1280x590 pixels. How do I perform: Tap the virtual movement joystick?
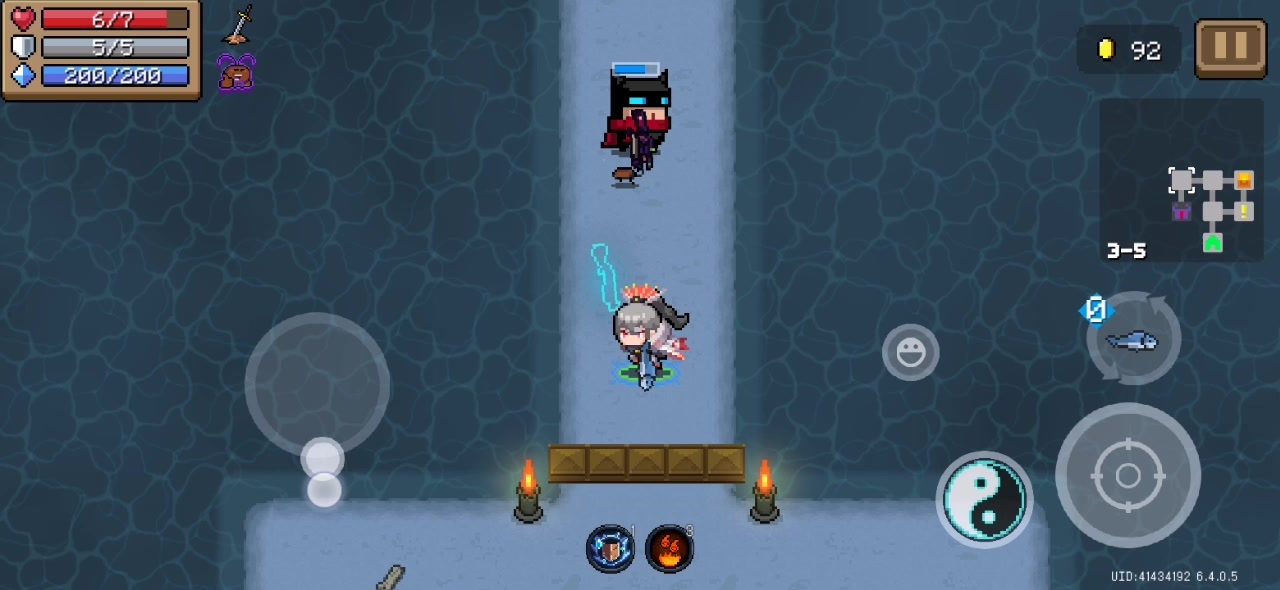pos(317,385)
